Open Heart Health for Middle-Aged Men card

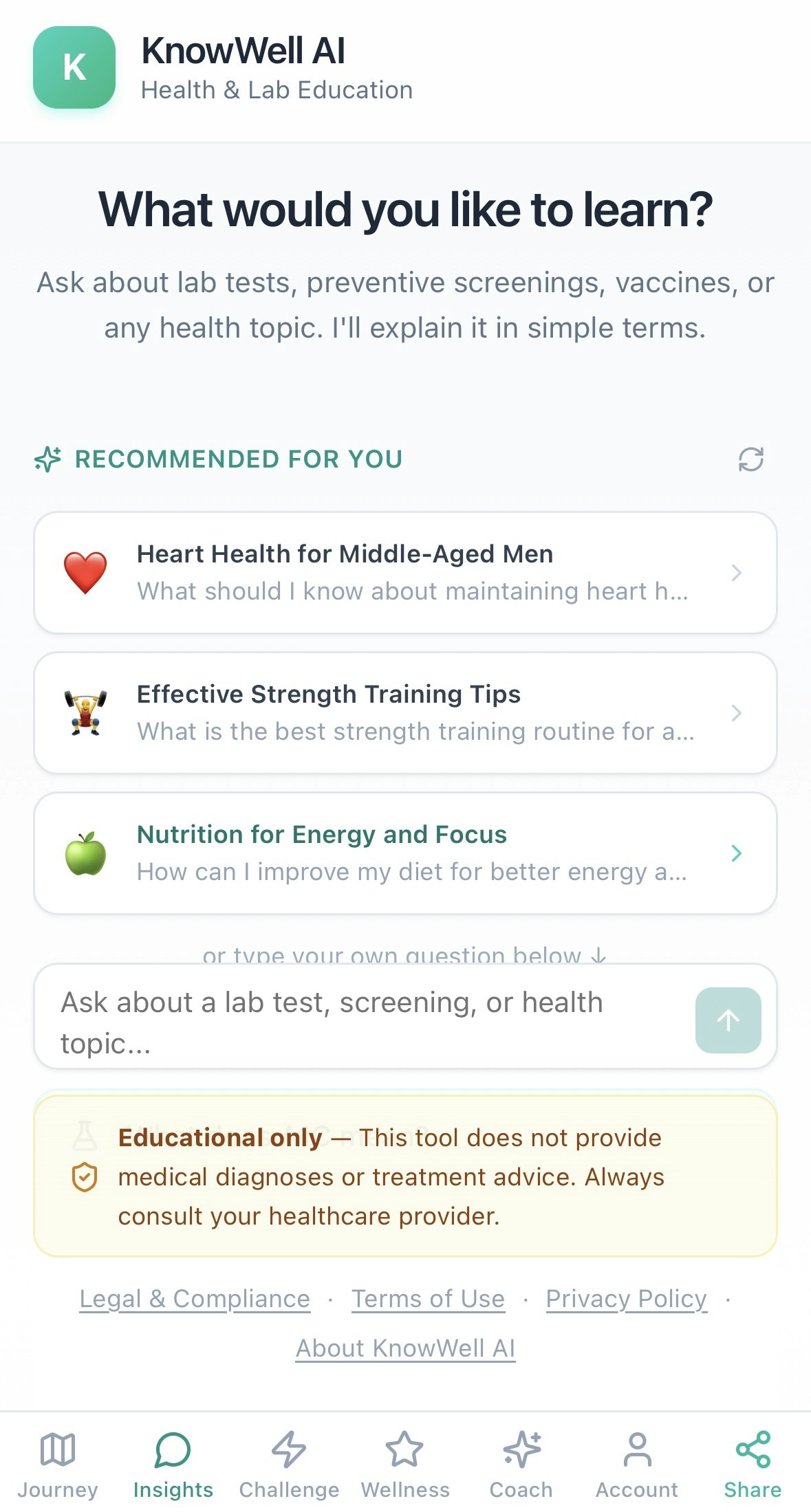[405, 573]
